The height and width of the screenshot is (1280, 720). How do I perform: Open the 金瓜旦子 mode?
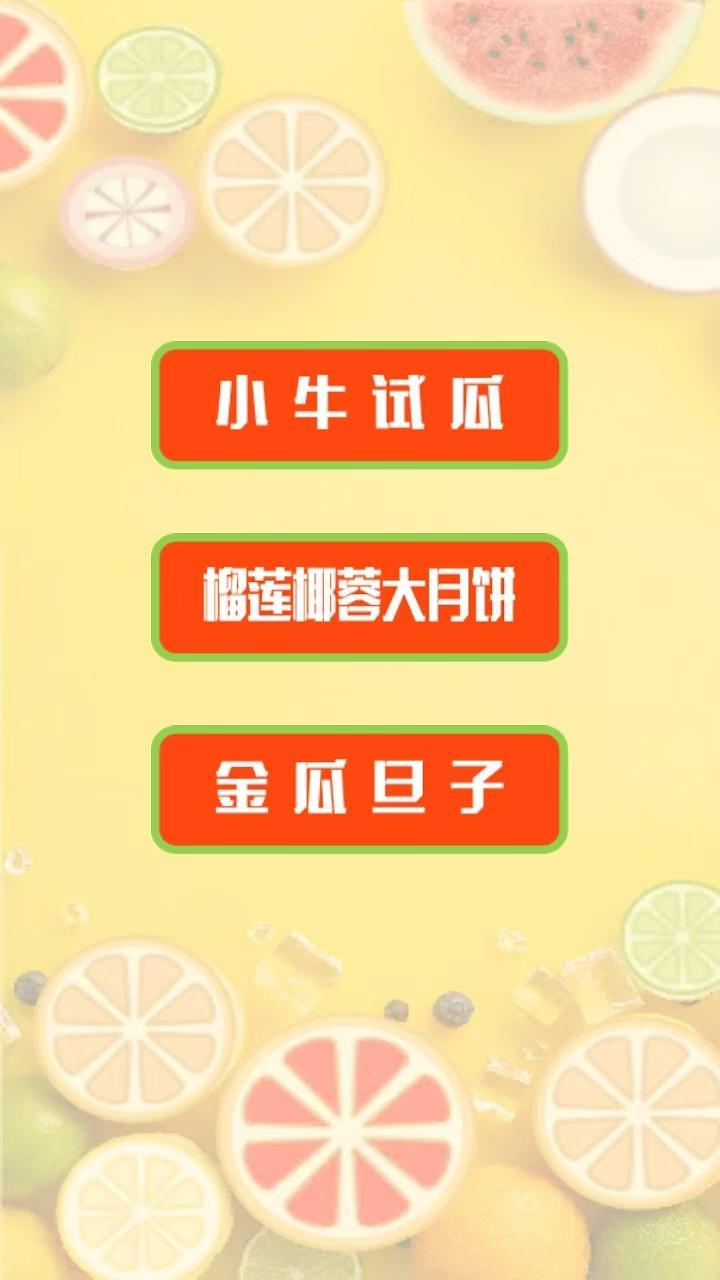[x=359, y=789]
